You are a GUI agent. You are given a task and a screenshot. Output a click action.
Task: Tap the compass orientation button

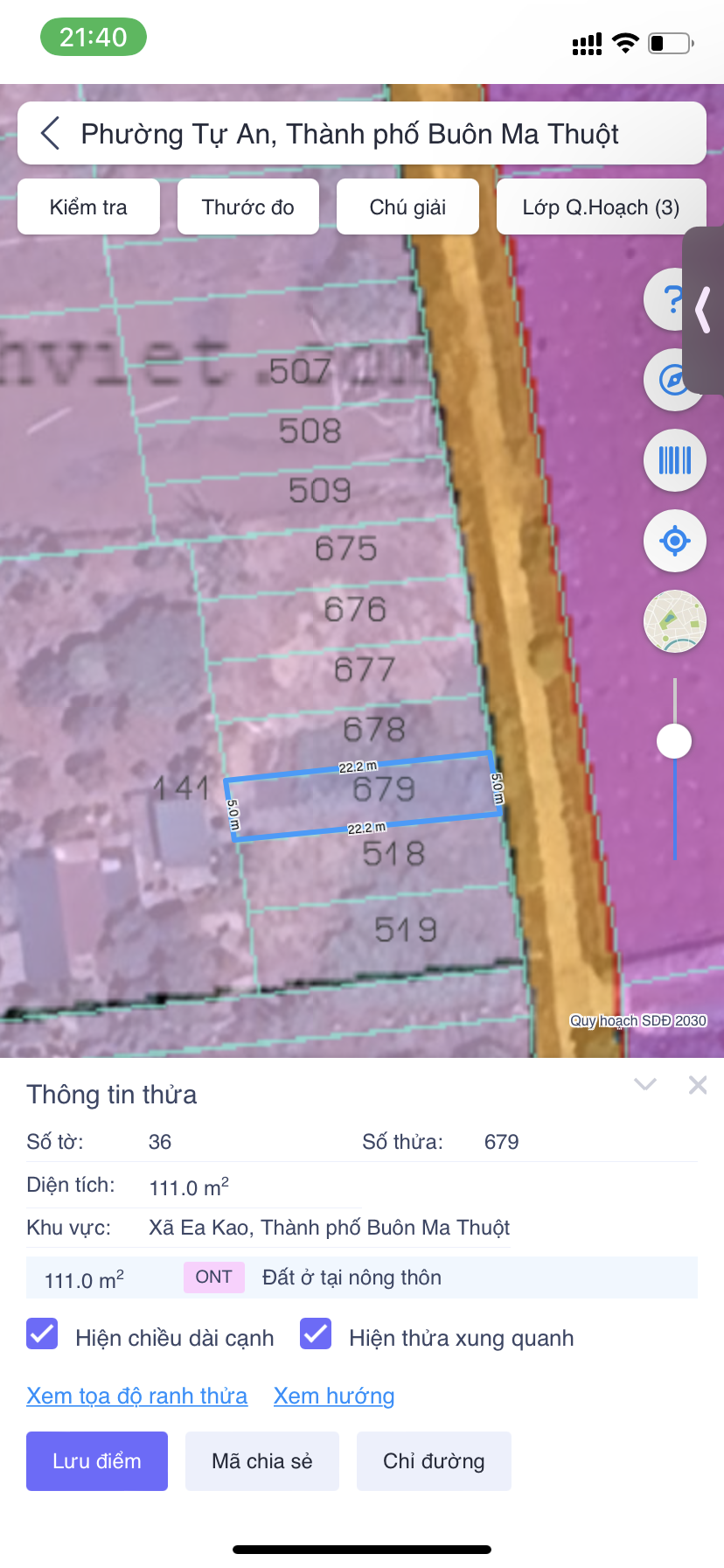pyautogui.click(x=670, y=380)
